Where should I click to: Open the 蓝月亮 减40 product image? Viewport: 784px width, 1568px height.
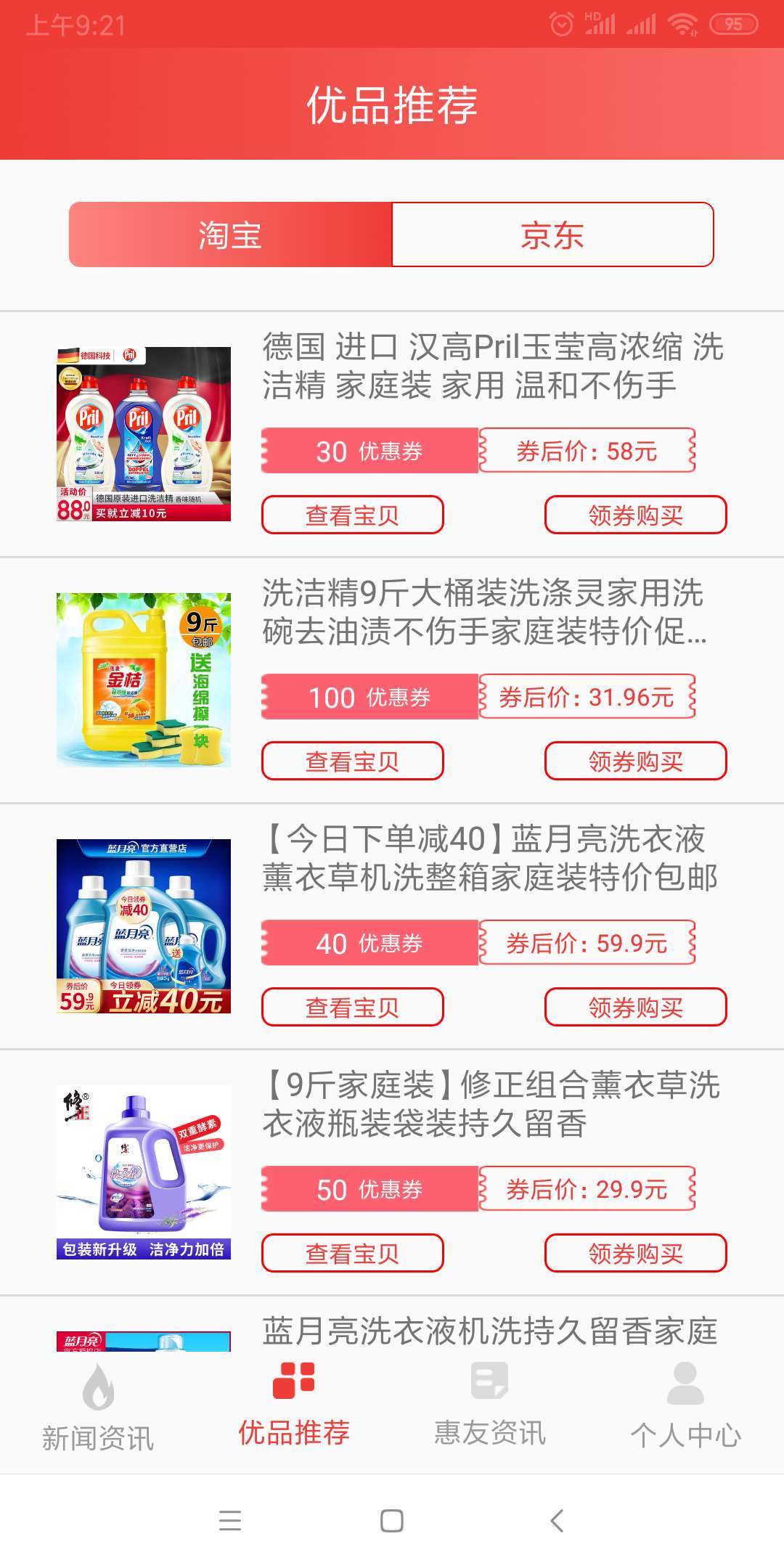pos(144,926)
